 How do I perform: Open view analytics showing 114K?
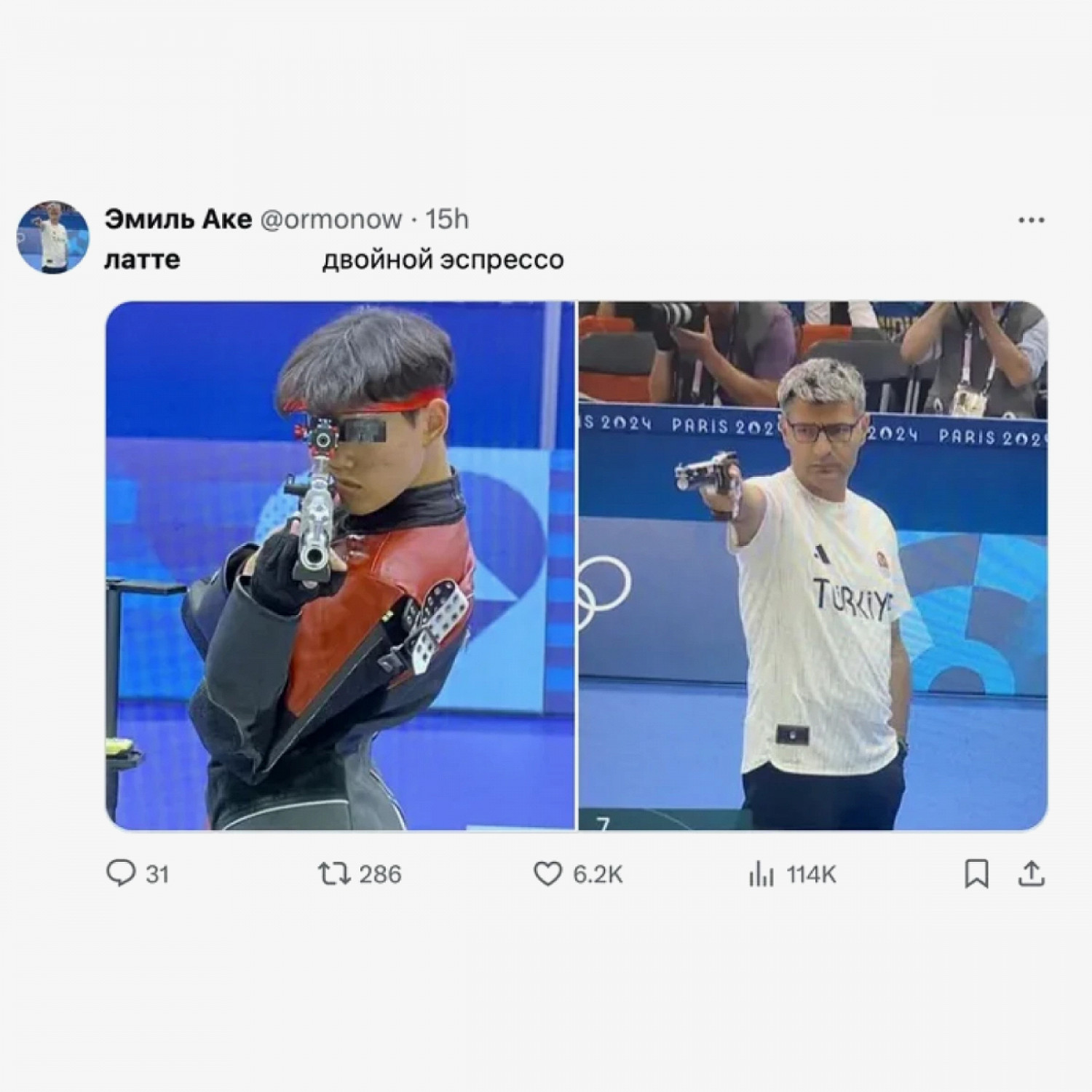pyautogui.click(x=761, y=873)
